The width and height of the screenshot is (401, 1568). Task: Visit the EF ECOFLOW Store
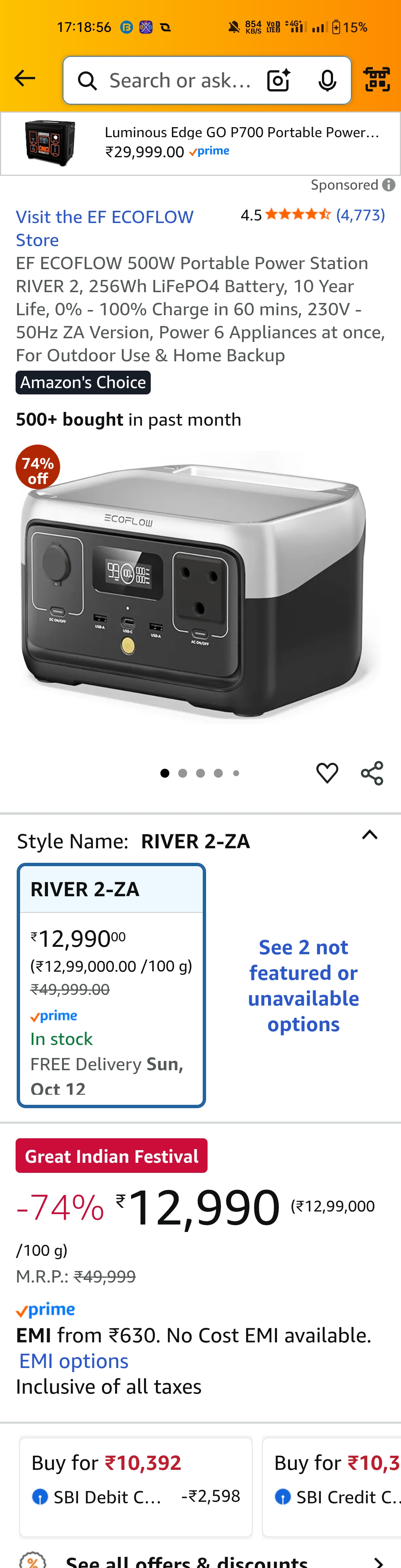coord(104,228)
